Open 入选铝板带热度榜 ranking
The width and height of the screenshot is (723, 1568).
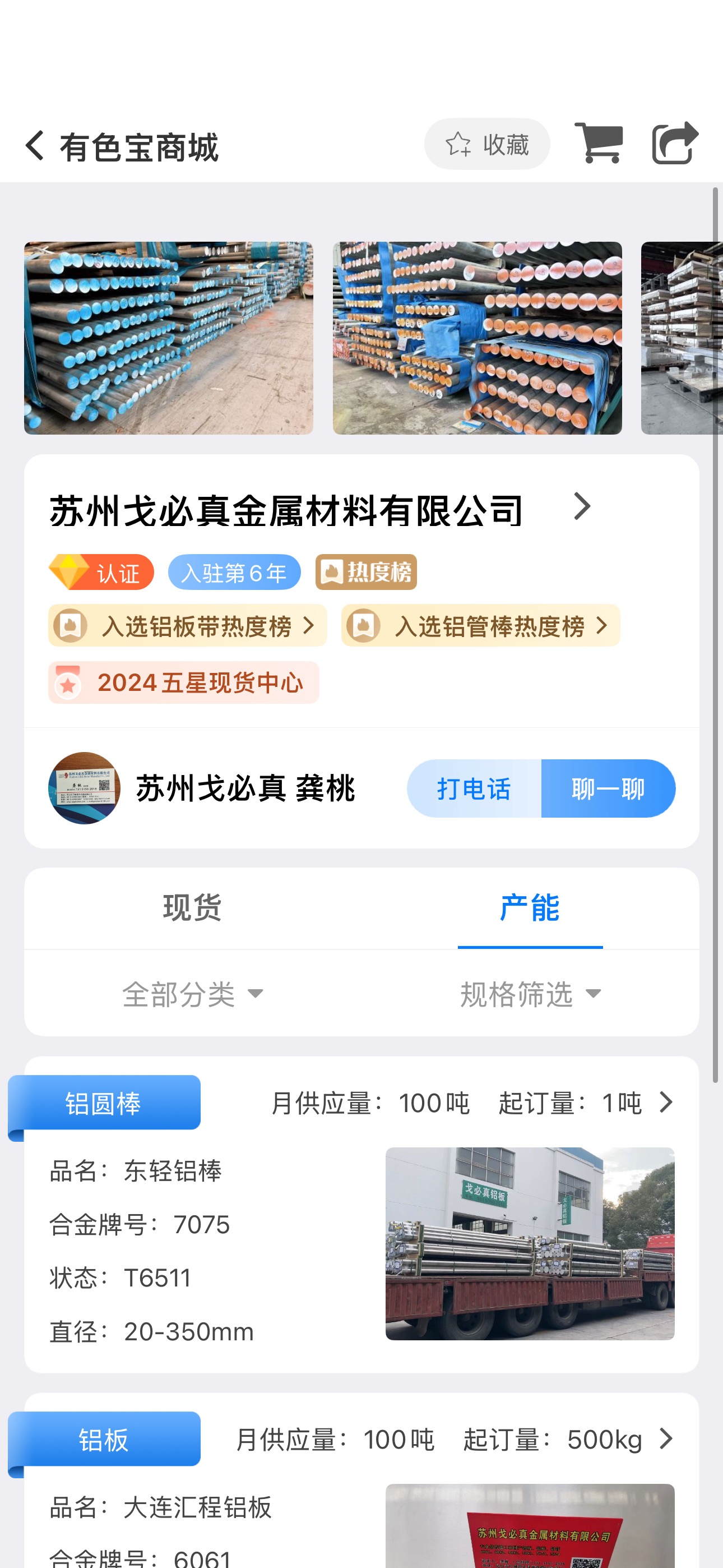click(x=187, y=626)
